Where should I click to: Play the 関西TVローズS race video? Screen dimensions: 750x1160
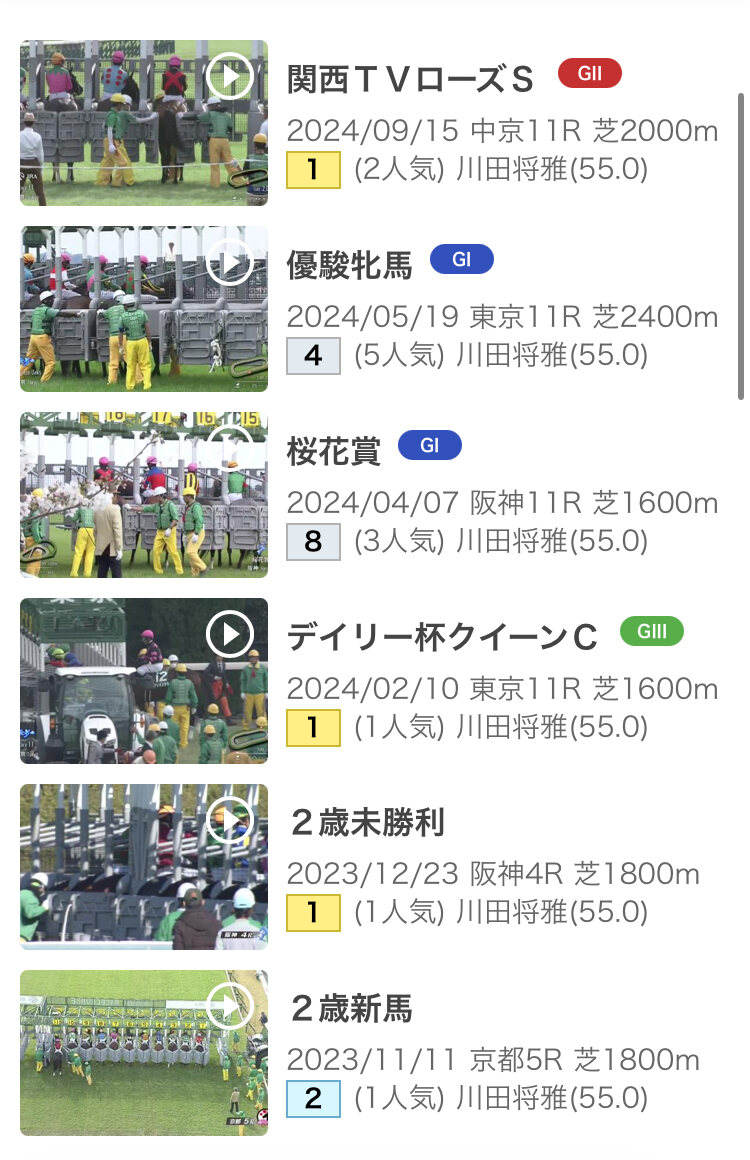(143, 123)
